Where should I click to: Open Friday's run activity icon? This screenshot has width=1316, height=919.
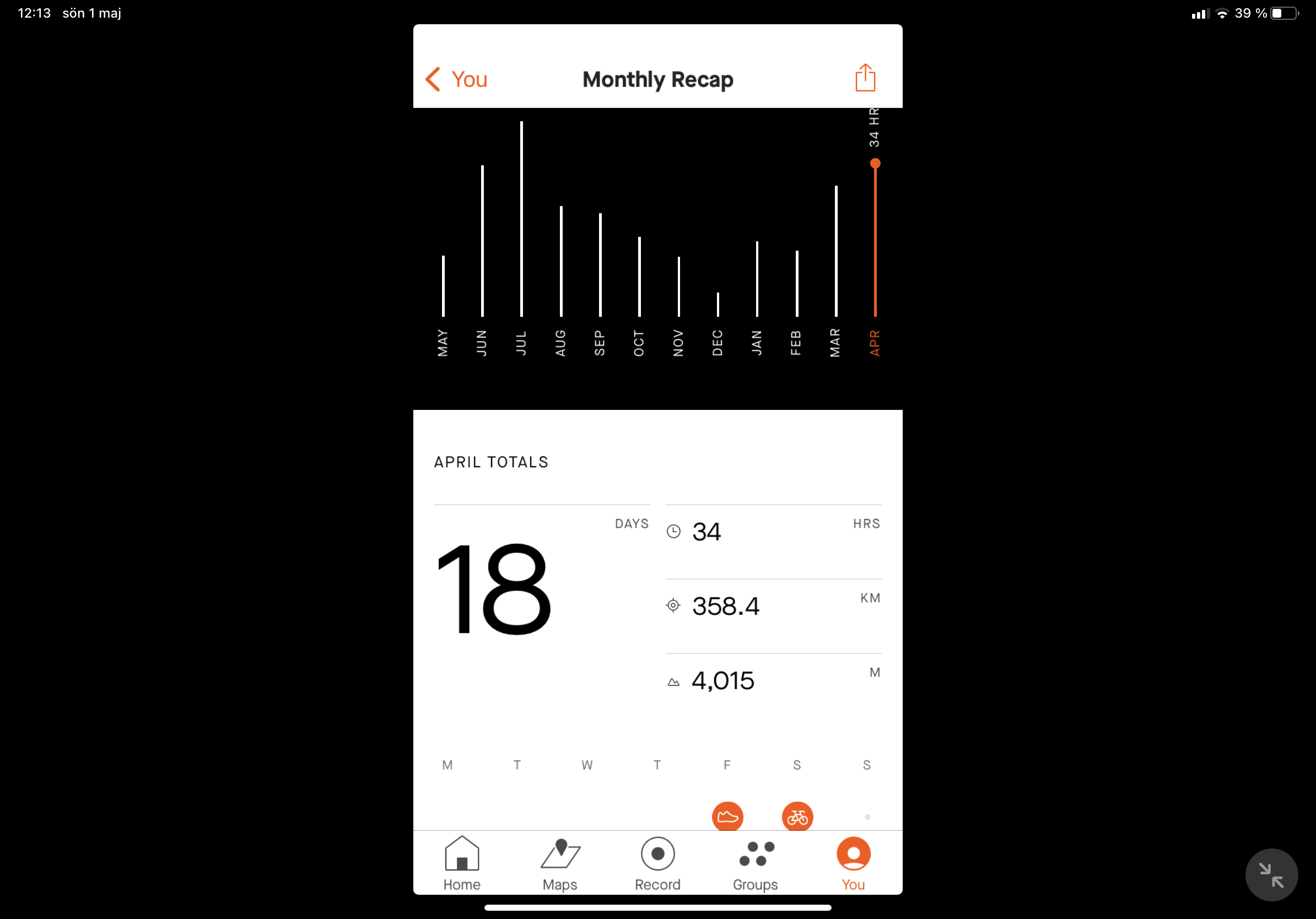727,816
